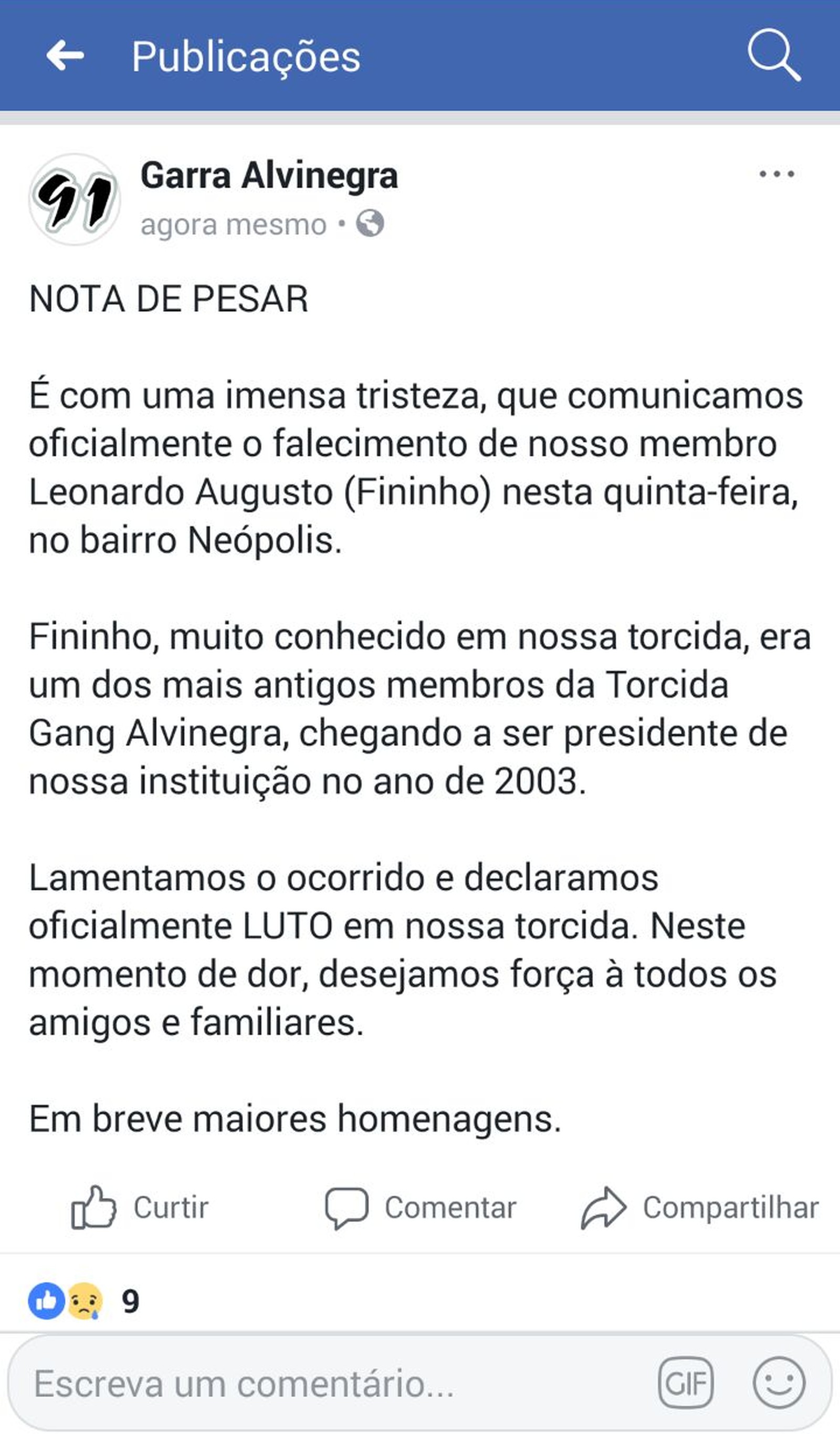Open Garra Alvinegra's profile picture
The width and height of the screenshot is (840, 1434).
pyautogui.click(x=74, y=199)
